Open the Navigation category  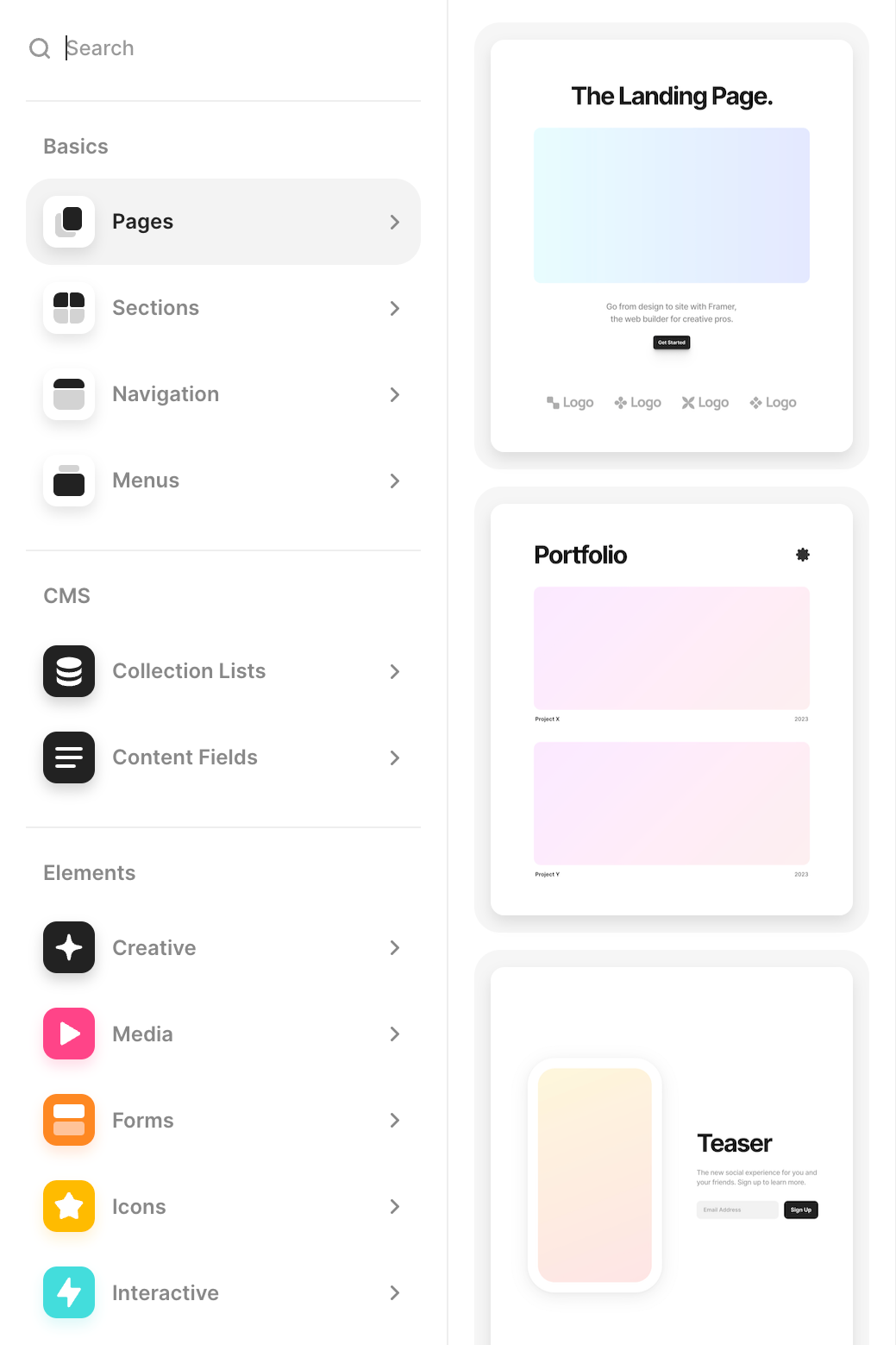pyautogui.click(x=222, y=394)
